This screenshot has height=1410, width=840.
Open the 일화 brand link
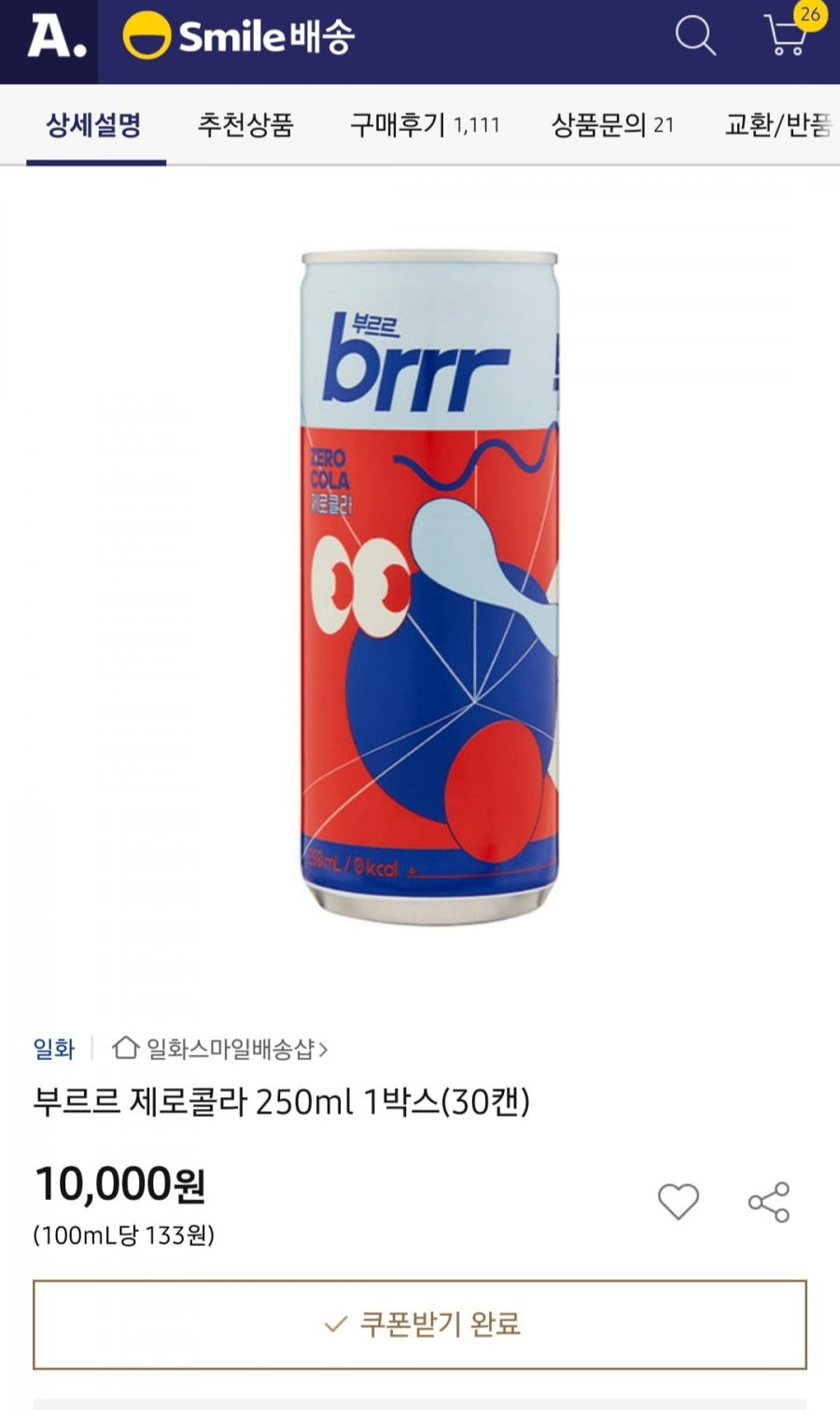tap(54, 1049)
